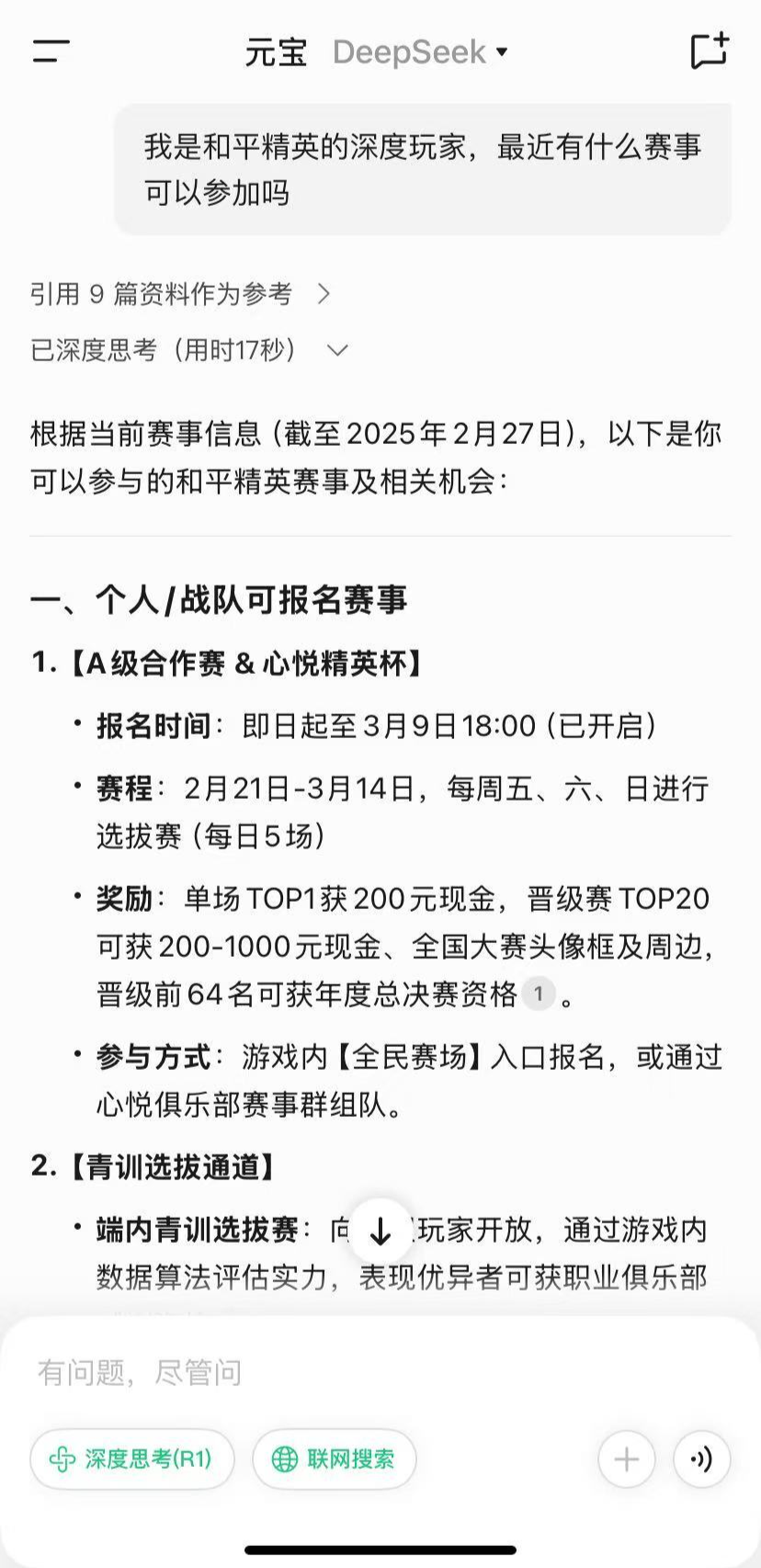Open the plus attachment button

pyautogui.click(x=627, y=1459)
